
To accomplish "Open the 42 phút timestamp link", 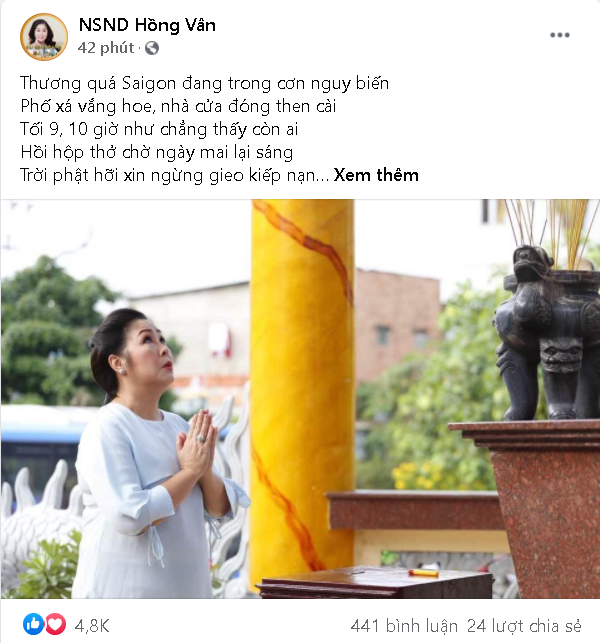I will 106,47.
